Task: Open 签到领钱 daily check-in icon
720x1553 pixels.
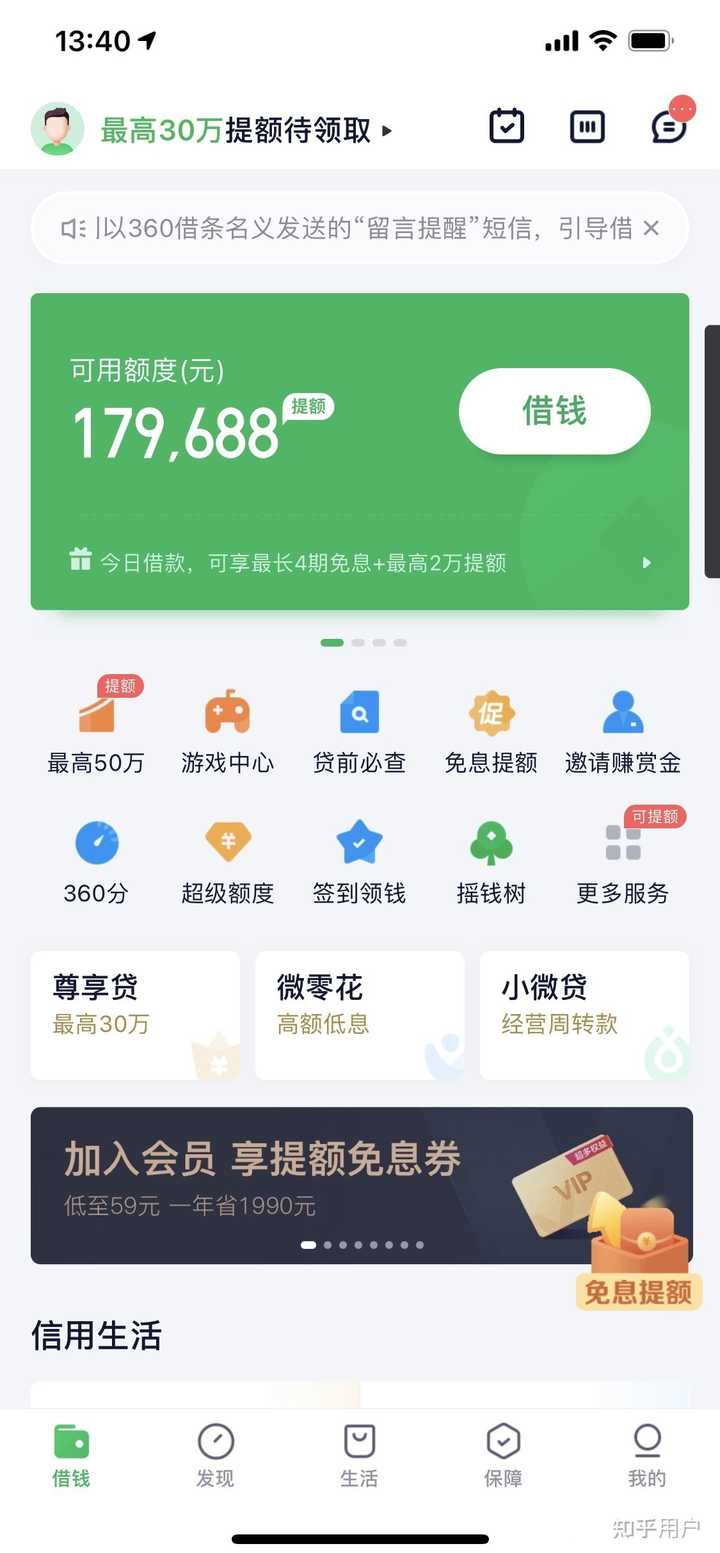Action: [359, 858]
